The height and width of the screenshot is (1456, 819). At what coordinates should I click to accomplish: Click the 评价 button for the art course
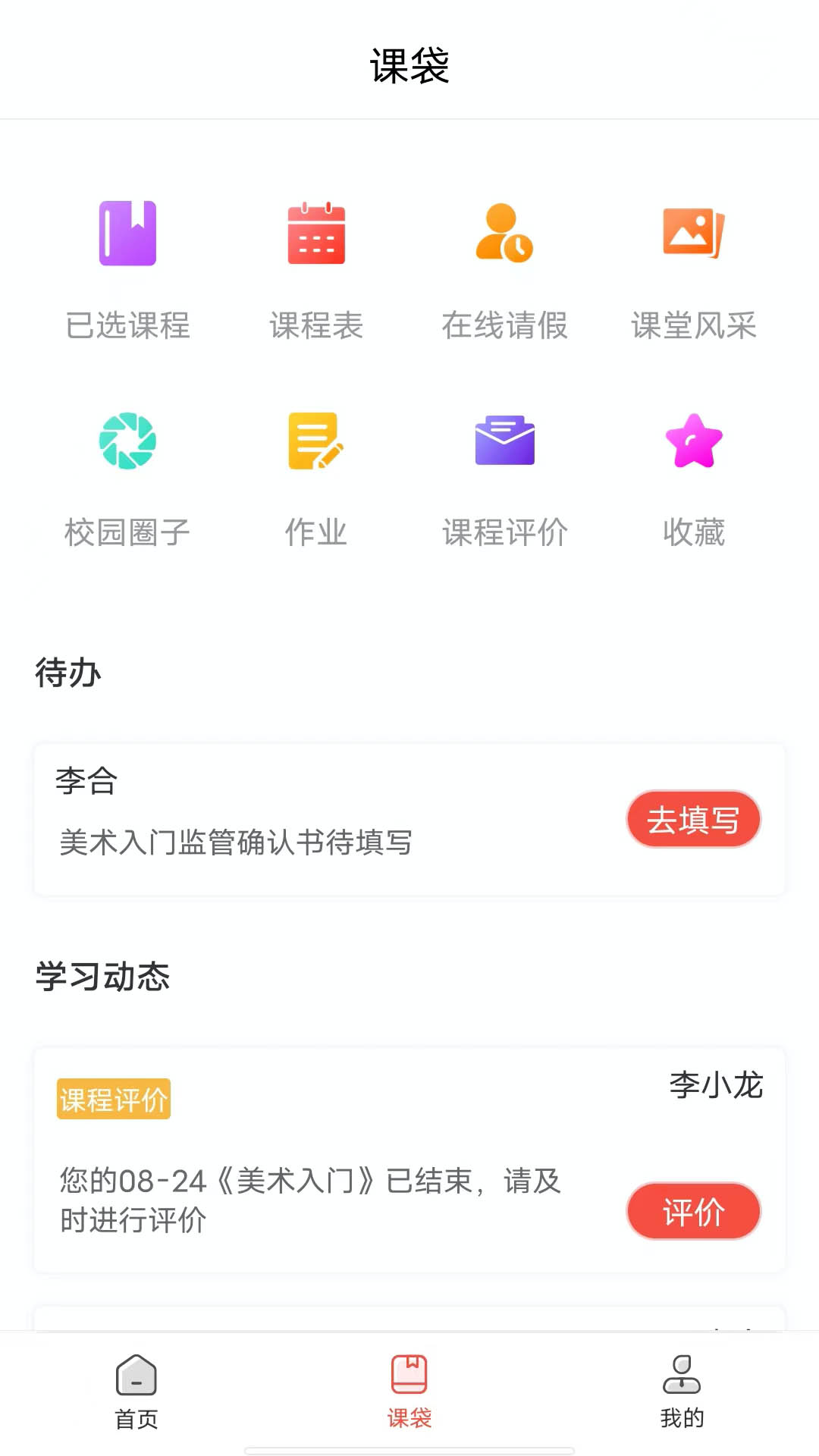(692, 1211)
